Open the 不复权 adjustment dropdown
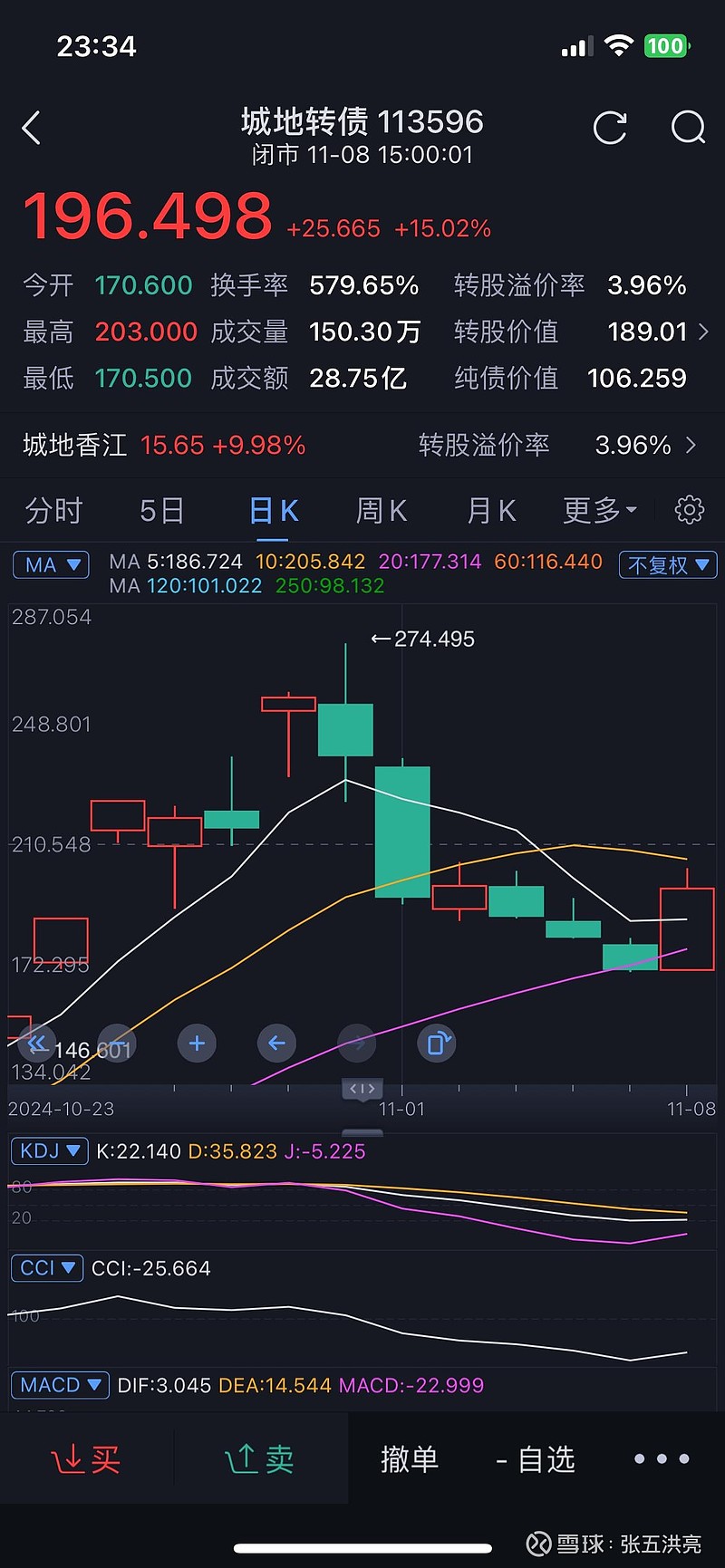Viewport: 725px width, 1568px height. pos(668,564)
